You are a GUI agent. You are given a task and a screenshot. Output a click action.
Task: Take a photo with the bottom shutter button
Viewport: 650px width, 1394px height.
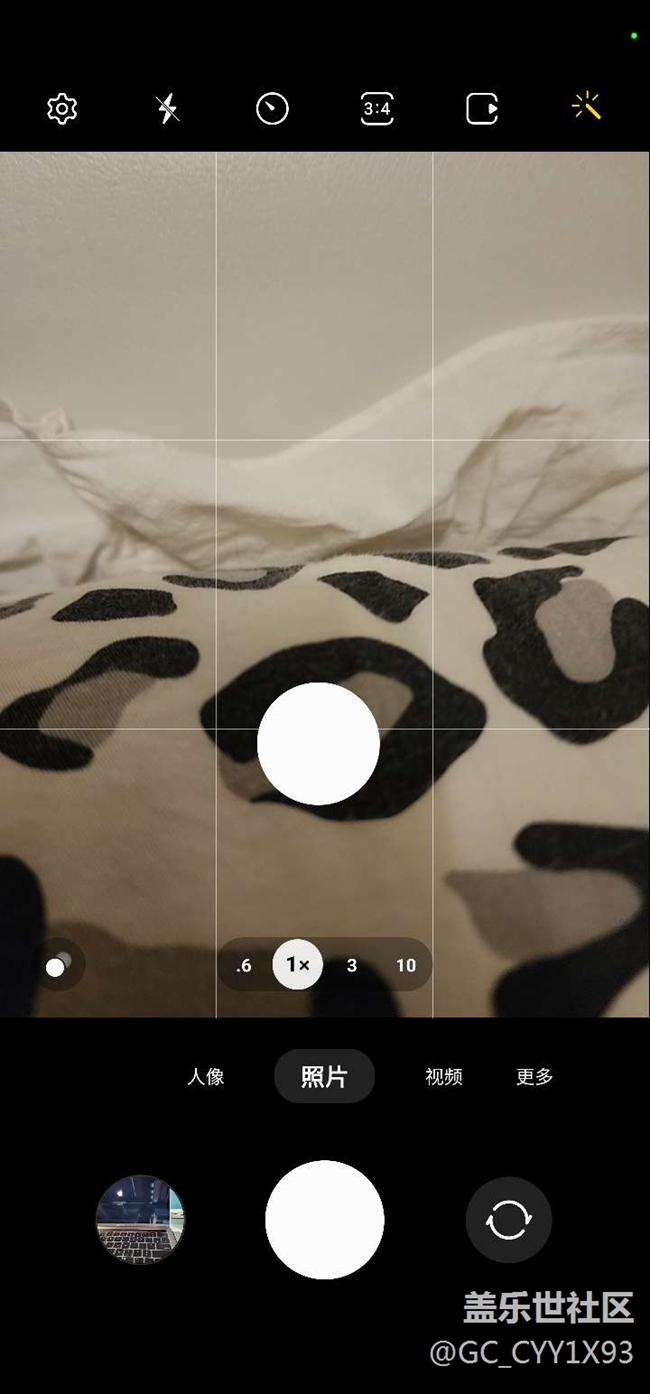pyautogui.click(x=324, y=1220)
